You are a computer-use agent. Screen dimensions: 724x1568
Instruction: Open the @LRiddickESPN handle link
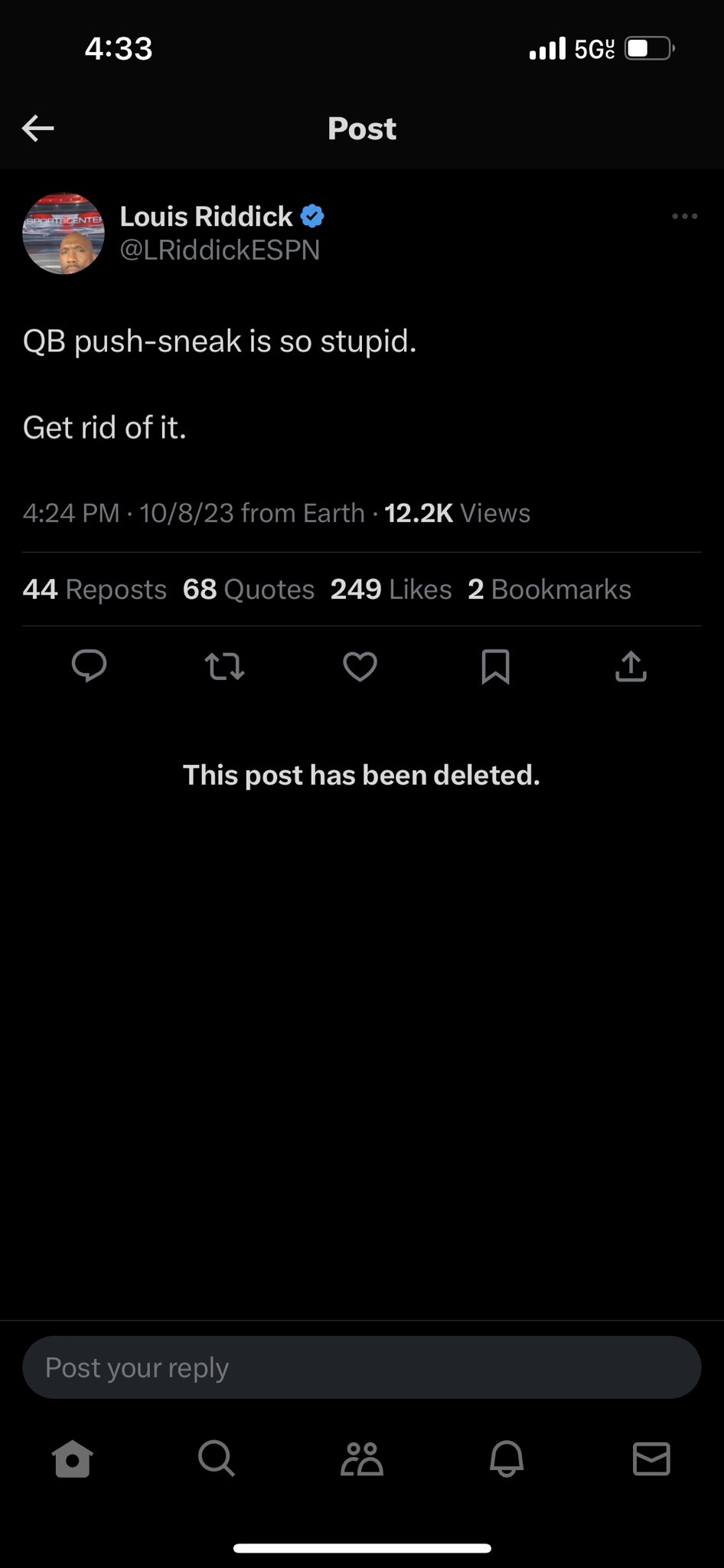220,250
